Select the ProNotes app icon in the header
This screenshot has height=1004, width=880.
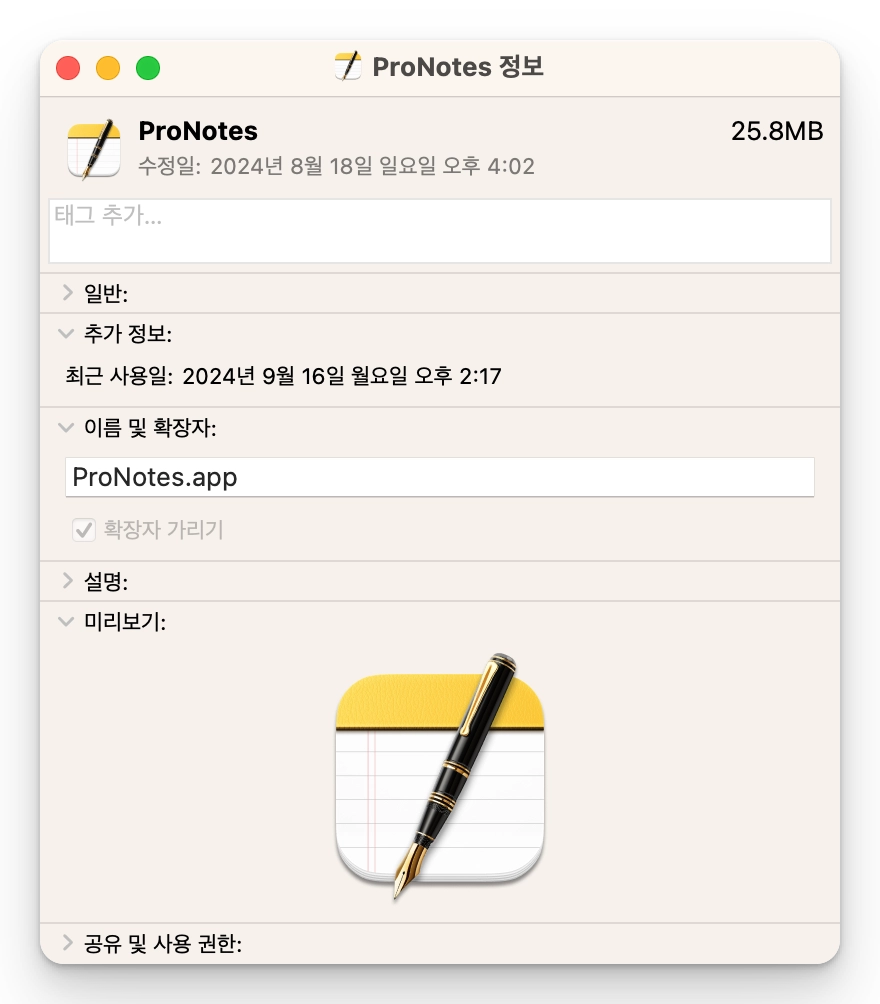coord(94,148)
